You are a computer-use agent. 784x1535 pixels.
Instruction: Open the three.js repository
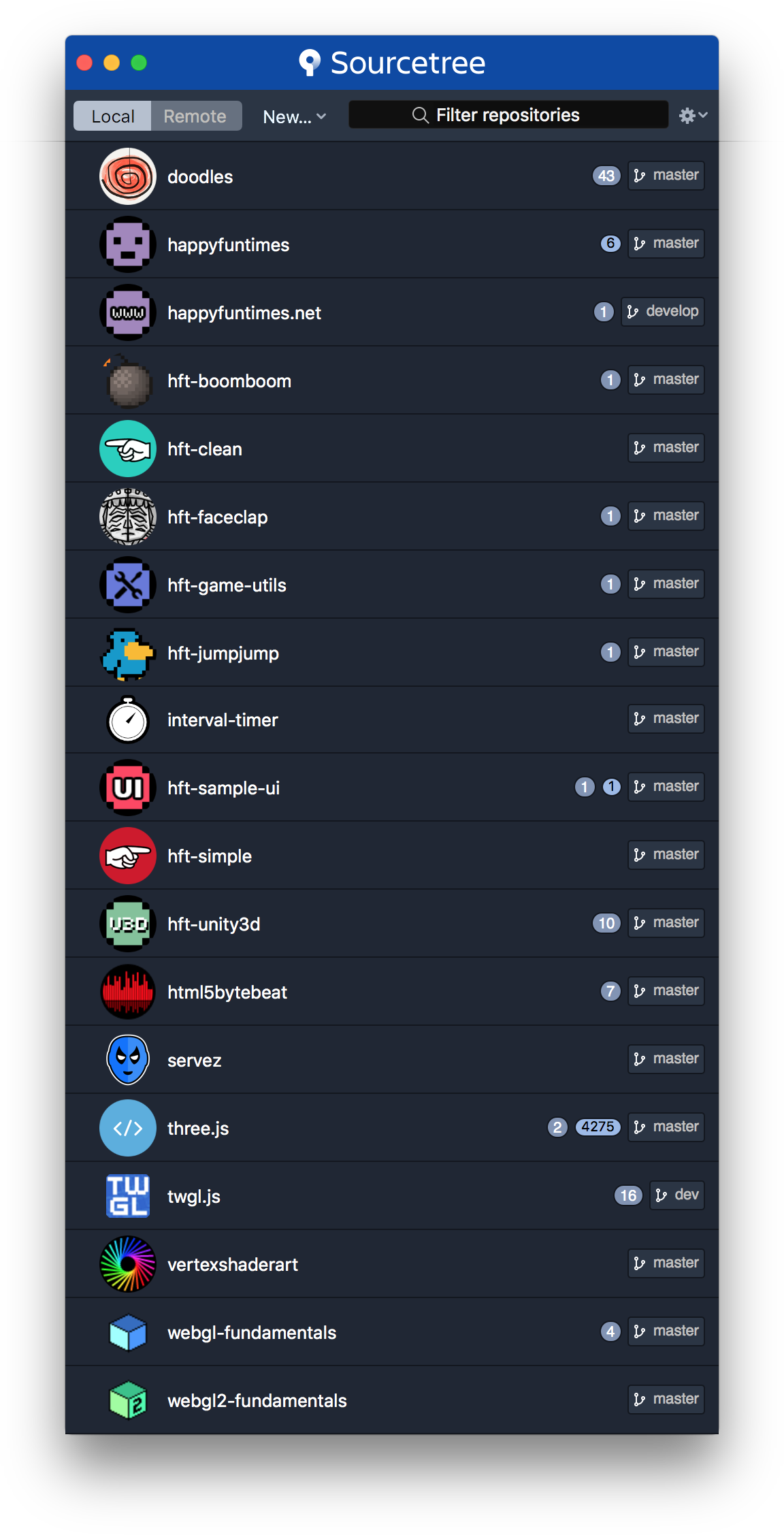(198, 1129)
